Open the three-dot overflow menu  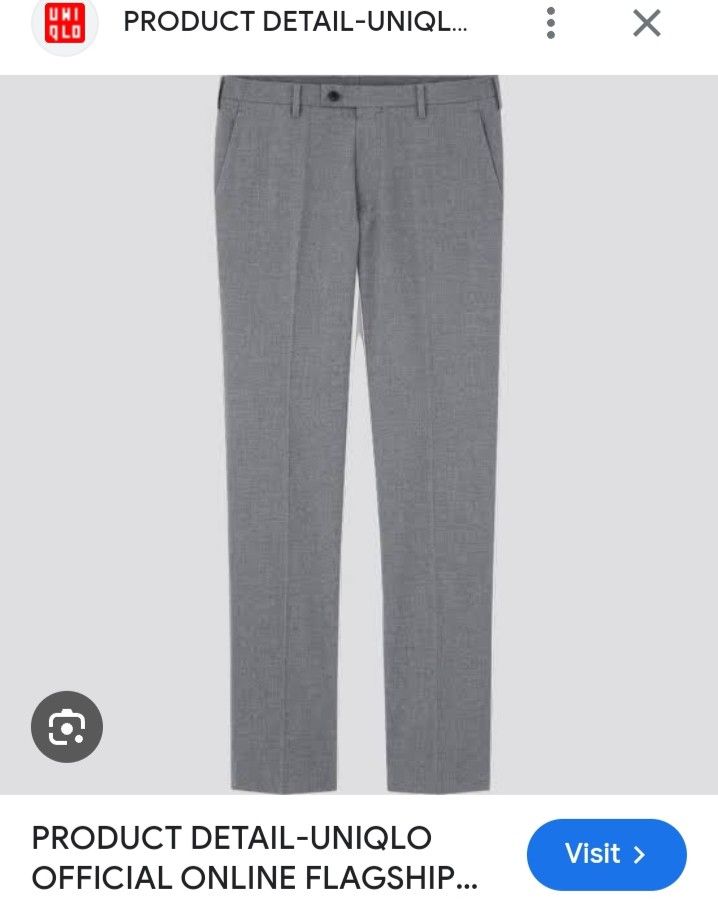pyautogui.click(x=551, y=23)
